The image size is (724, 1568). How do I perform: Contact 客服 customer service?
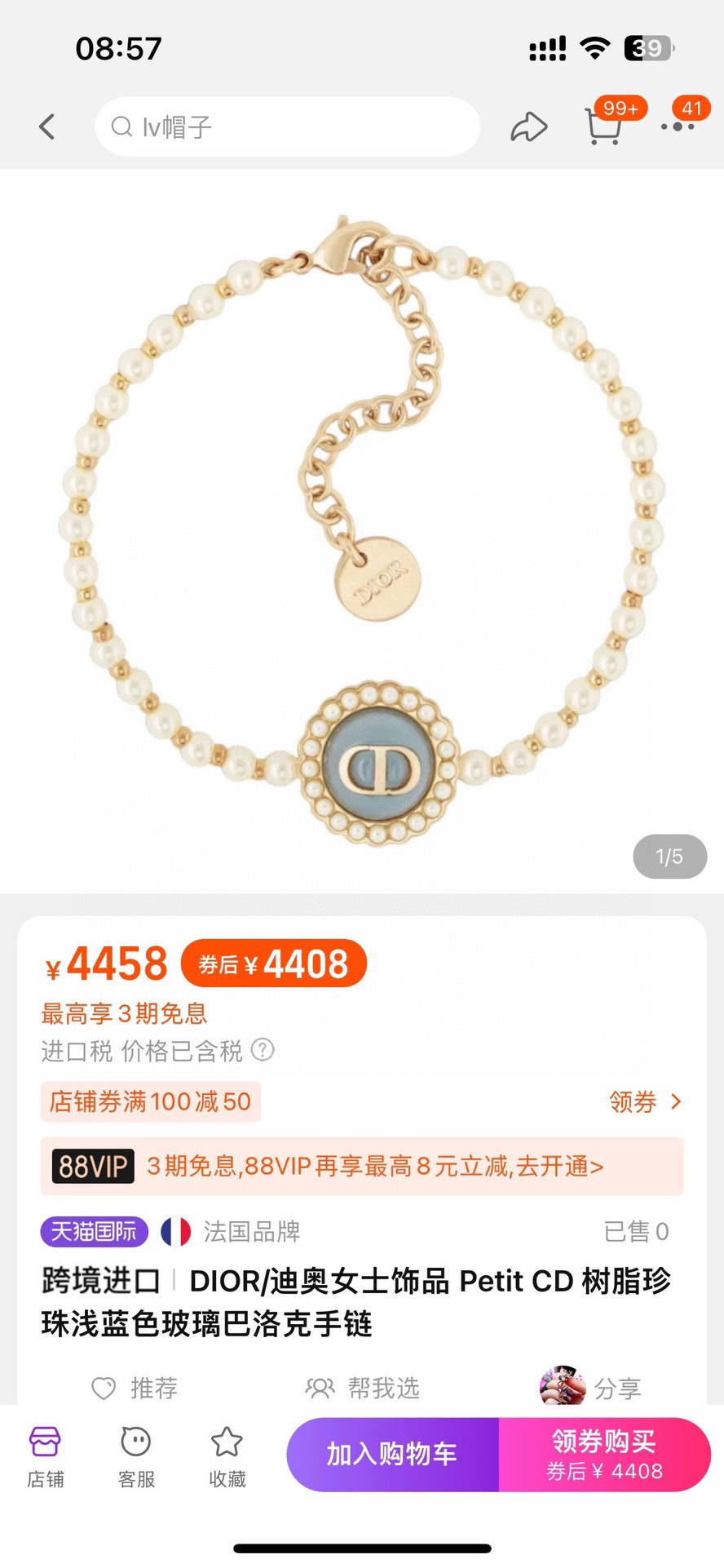point(136,1457)
